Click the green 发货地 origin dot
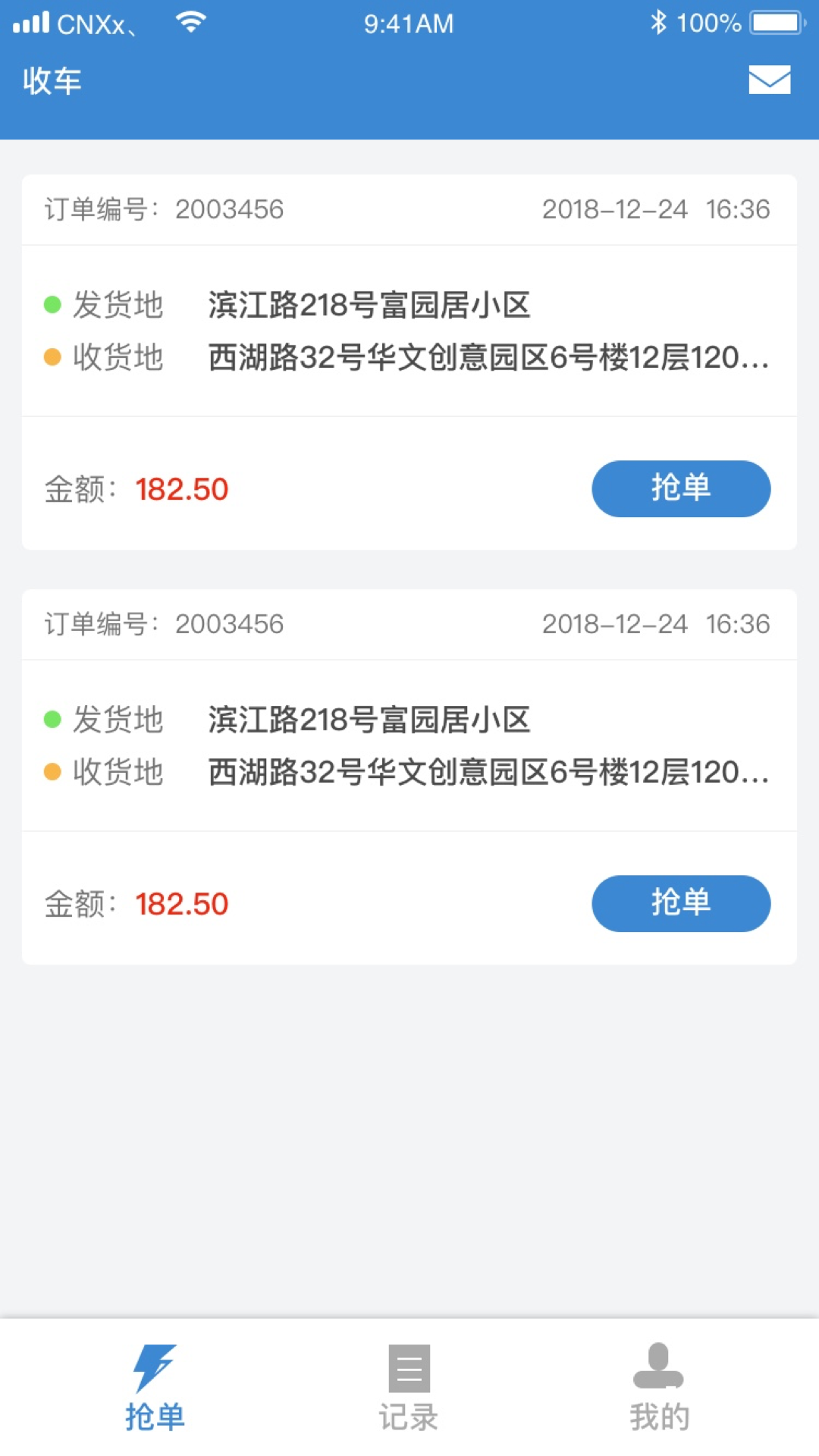This screenshot has width=819, height=1456. 51,303
